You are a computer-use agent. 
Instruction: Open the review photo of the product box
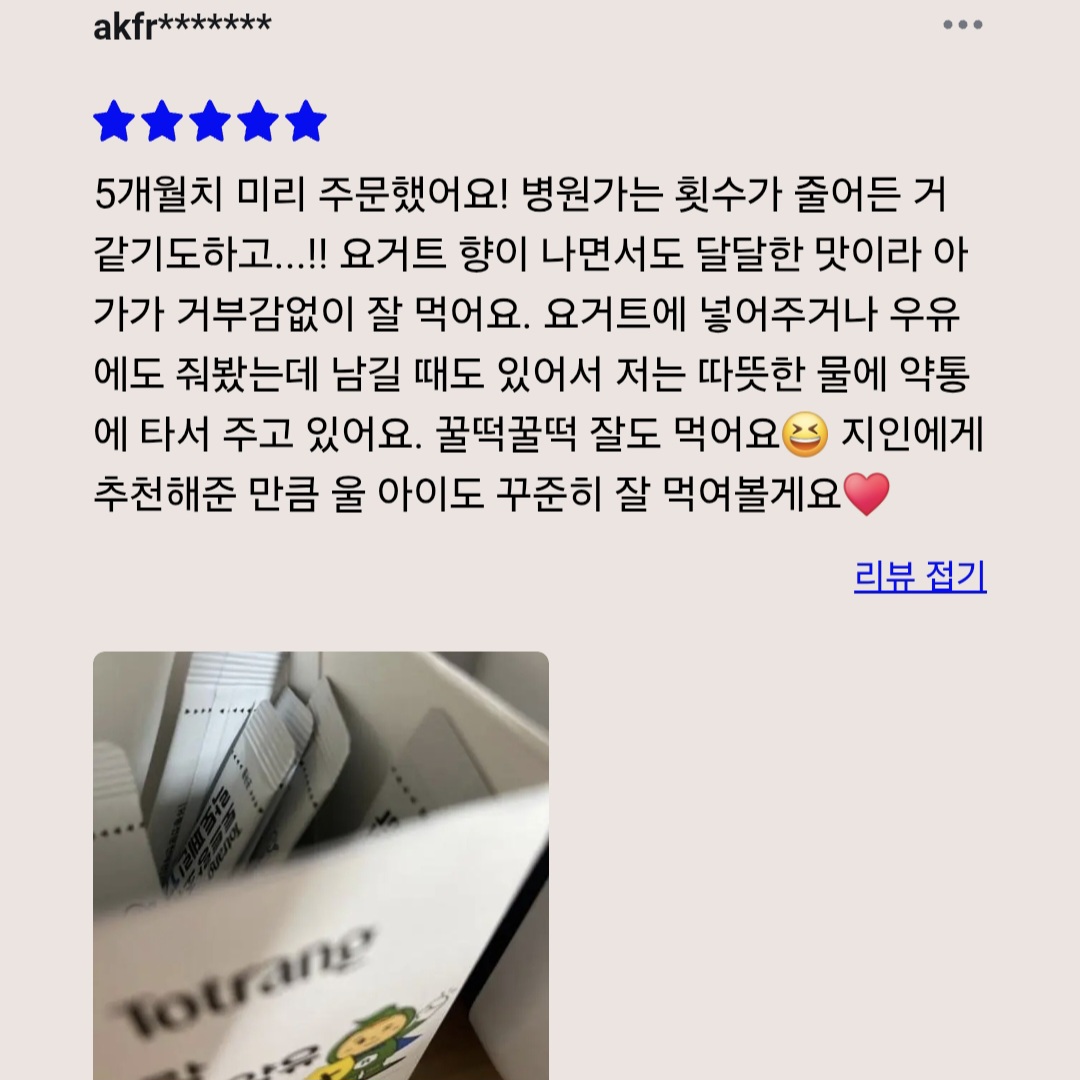coord(321,865)
